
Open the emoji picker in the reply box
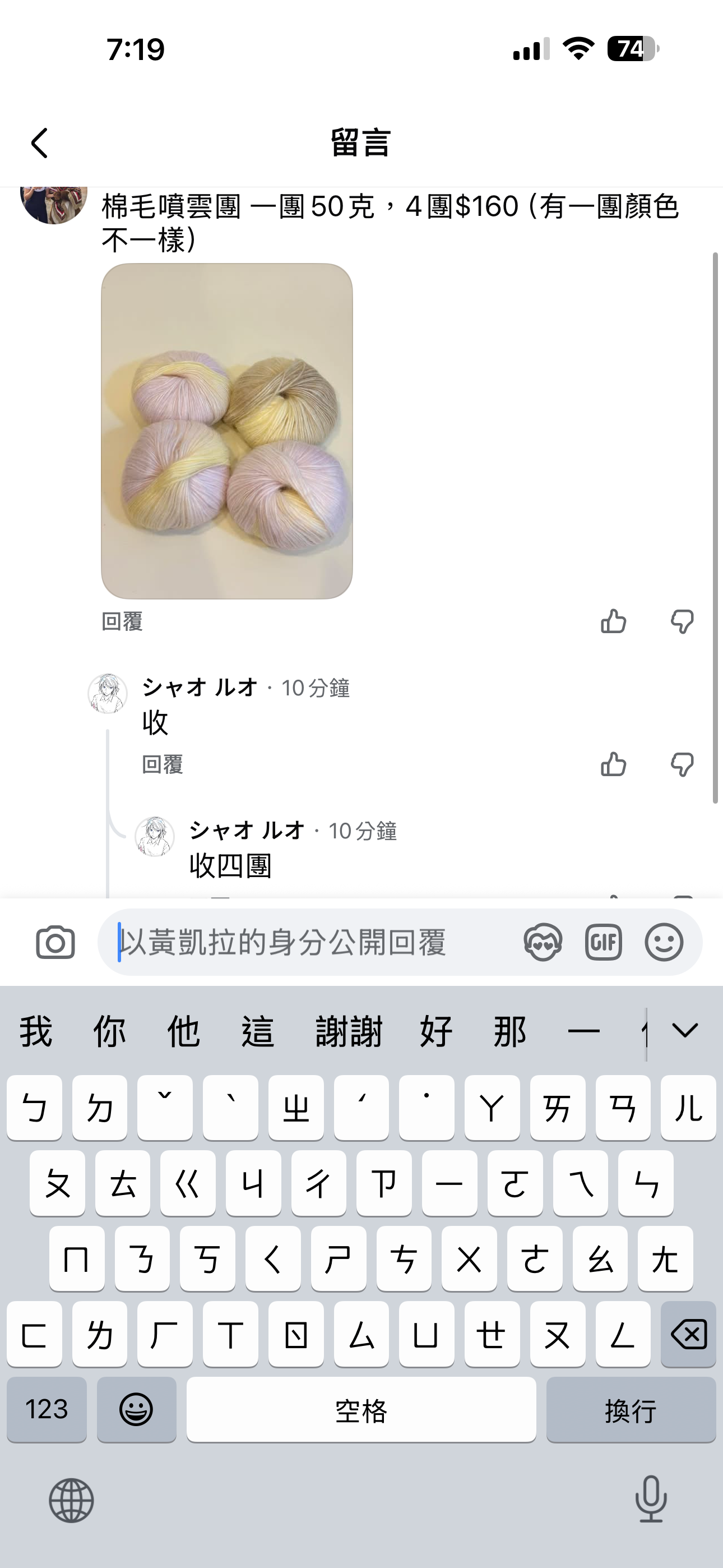point(664,942)
